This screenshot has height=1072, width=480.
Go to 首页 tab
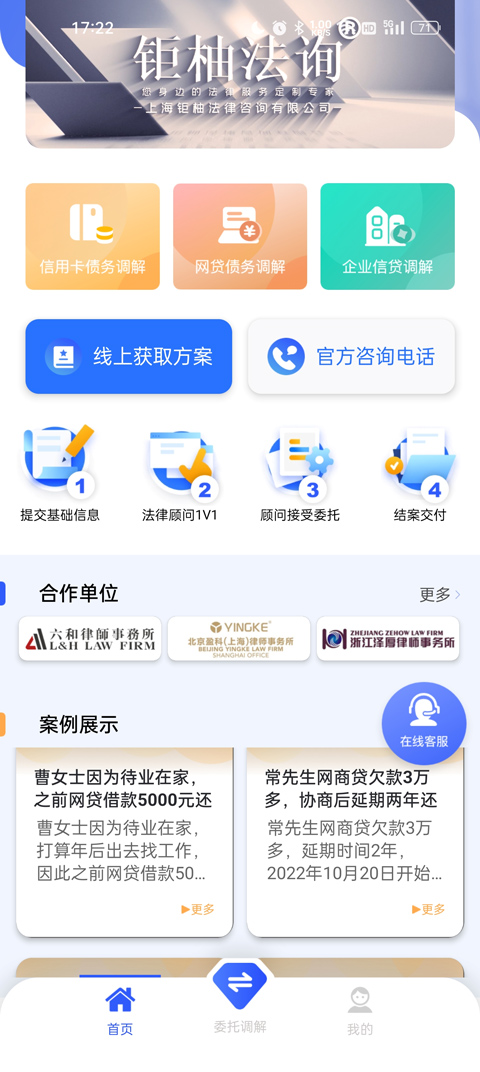pos(120,1012)
